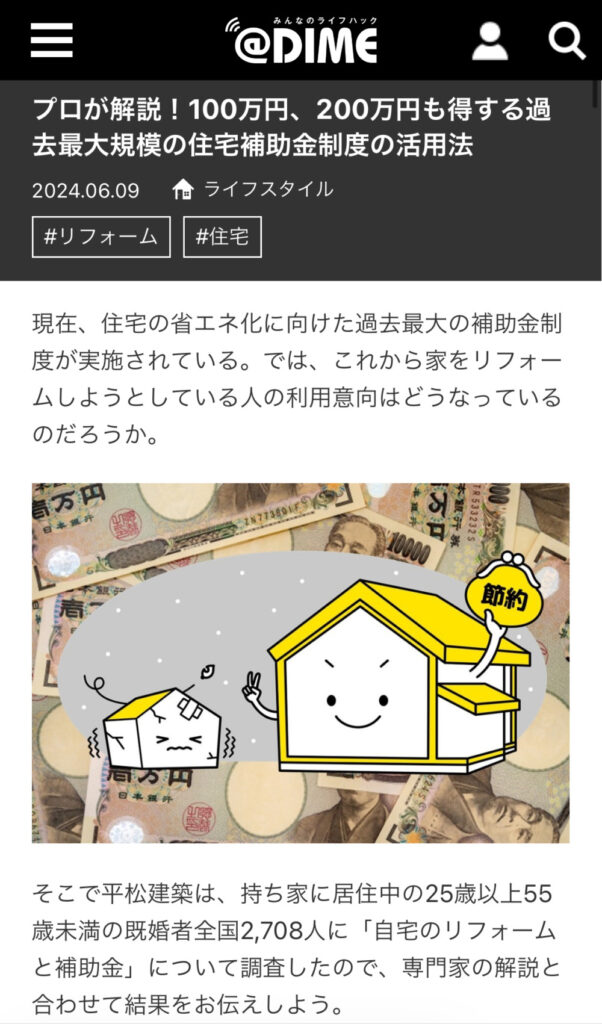Select the #住宅 tag
Viewport: 602px width, 1024px height.
coord(222,237)
